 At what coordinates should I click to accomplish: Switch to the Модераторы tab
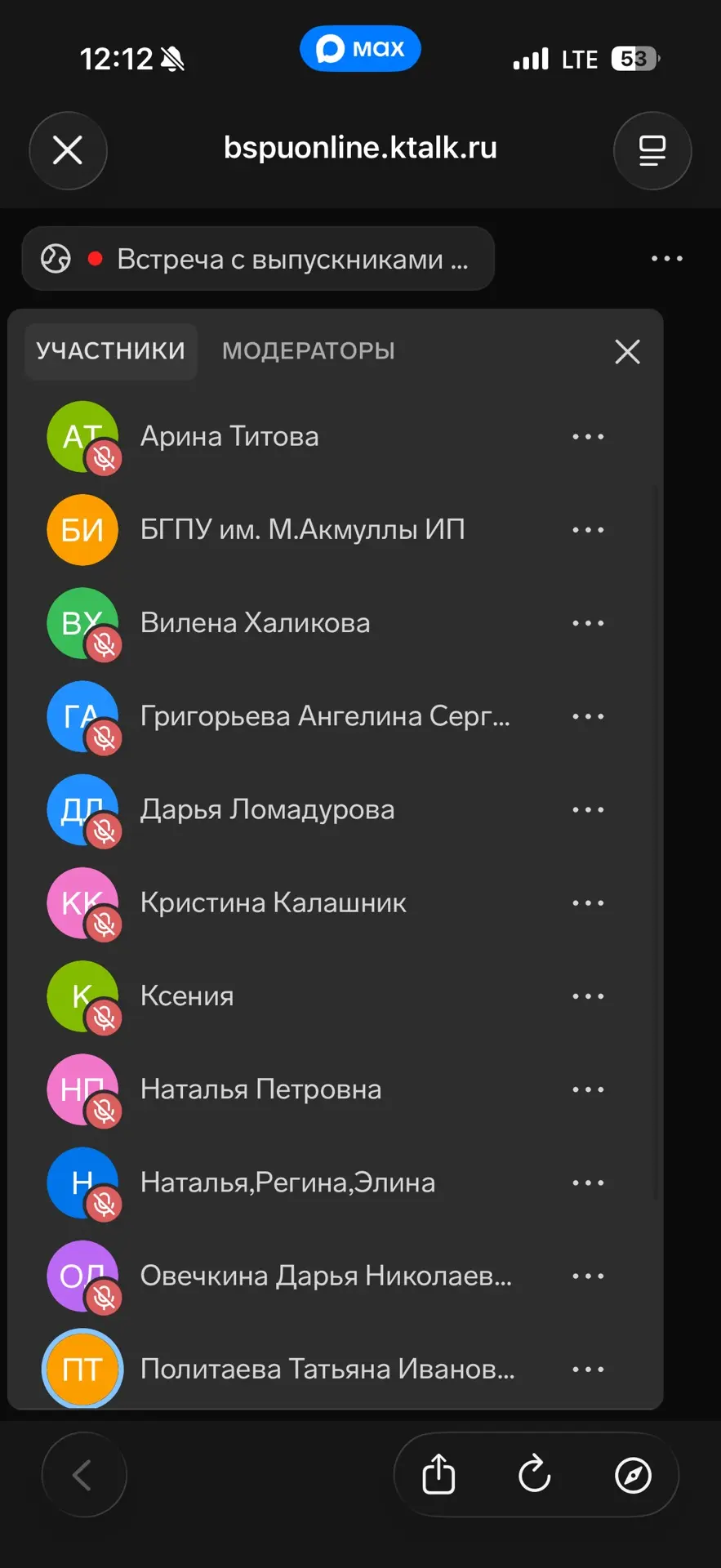(309, 351)
